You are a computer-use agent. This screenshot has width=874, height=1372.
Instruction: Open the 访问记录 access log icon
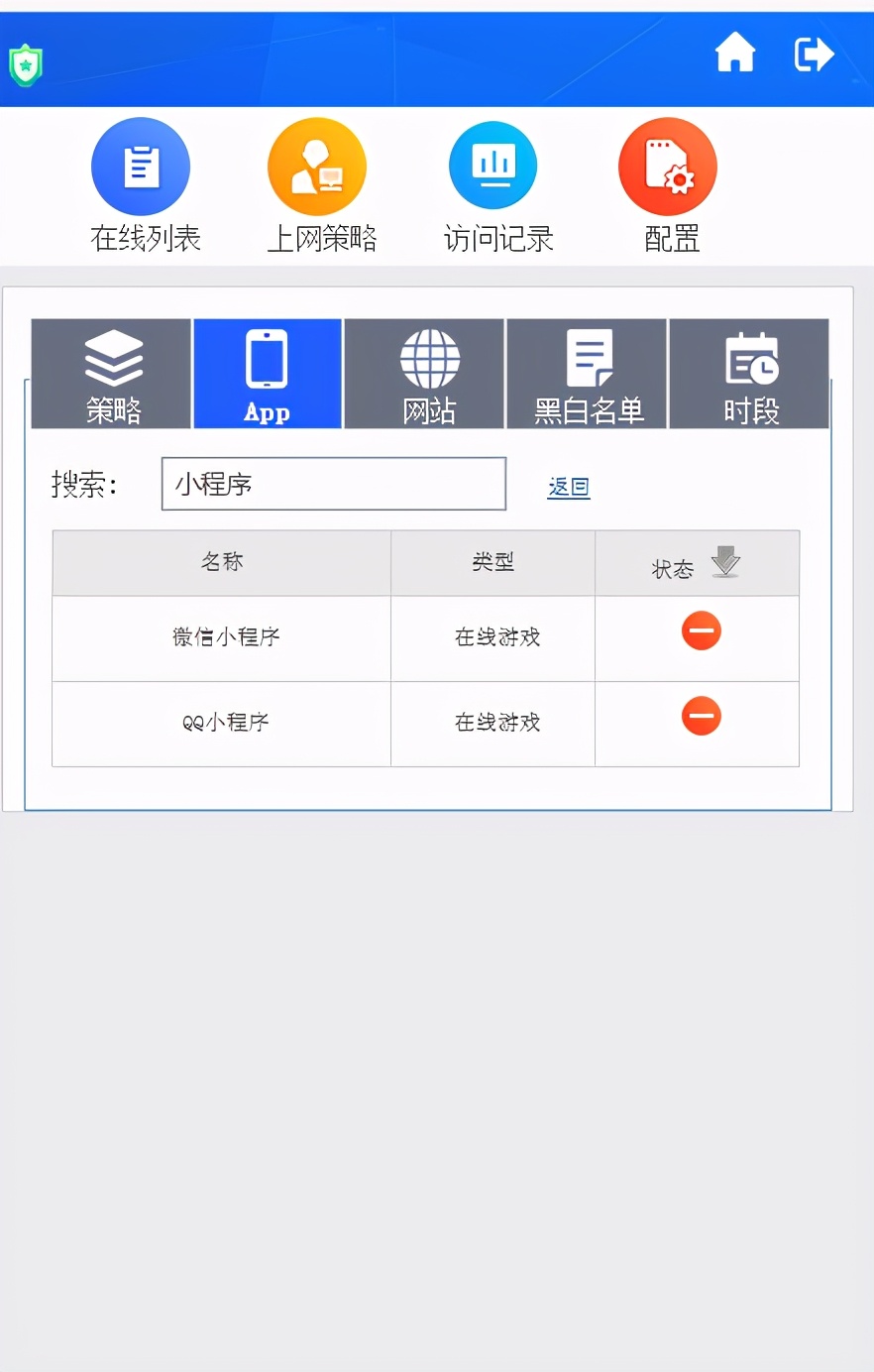[492, 166]
